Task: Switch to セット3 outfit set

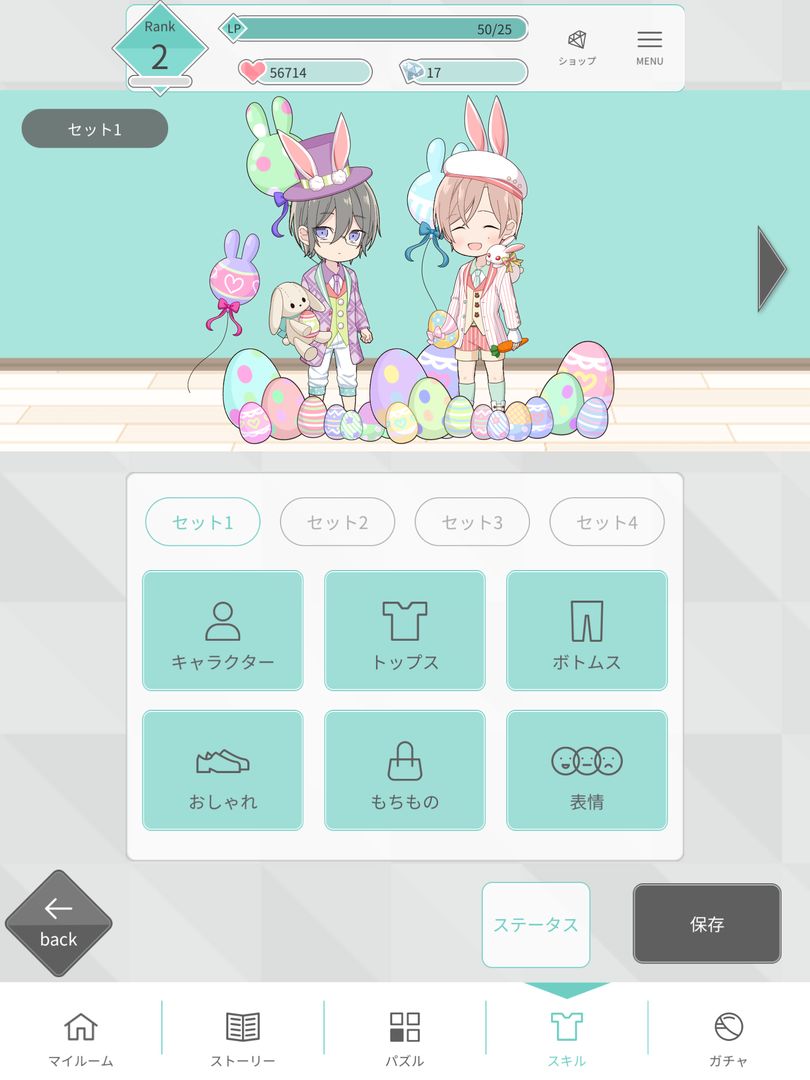Action: (471, 521)
